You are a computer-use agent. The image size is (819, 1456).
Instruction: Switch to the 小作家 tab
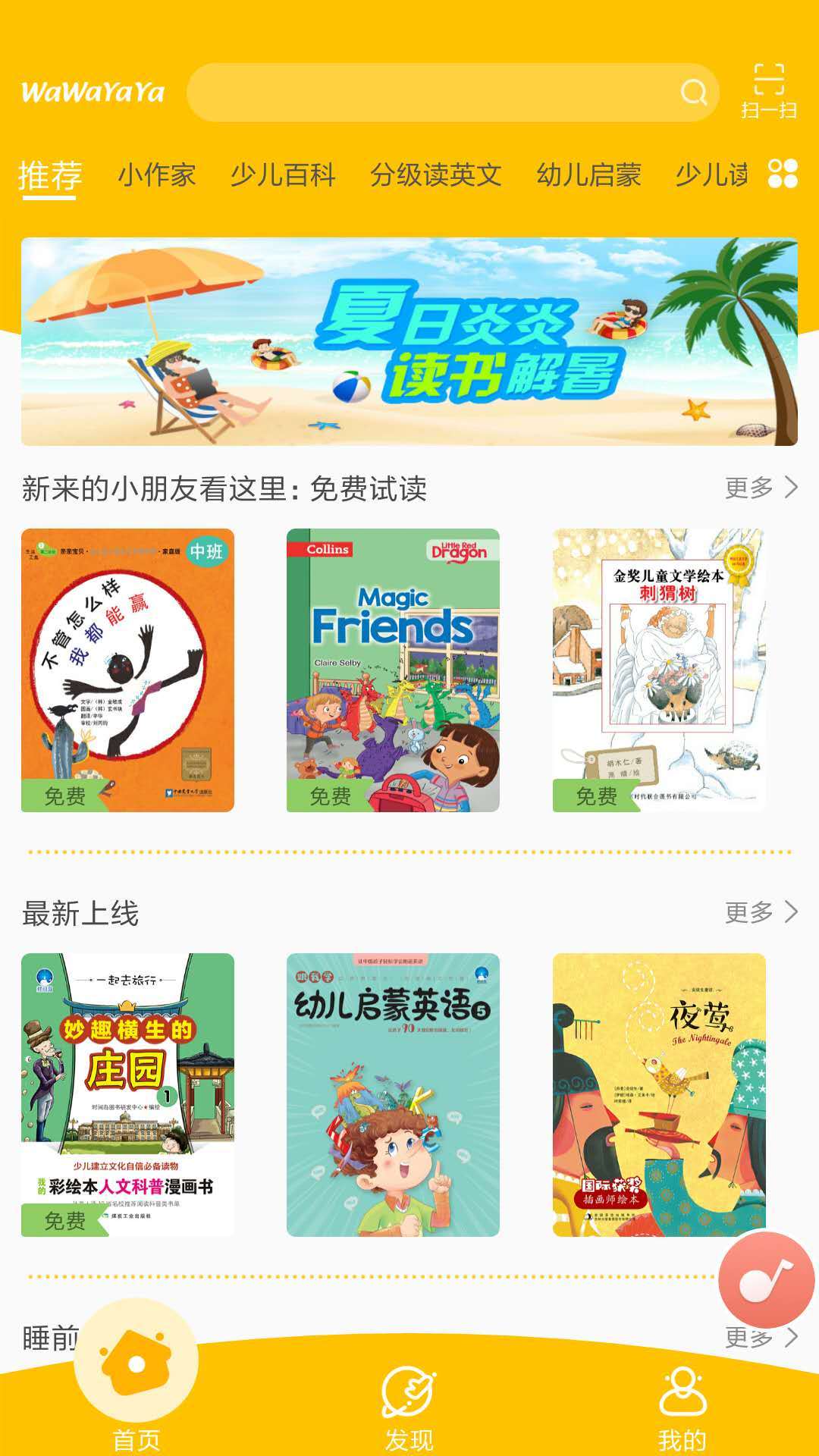[x=156, y=175]
